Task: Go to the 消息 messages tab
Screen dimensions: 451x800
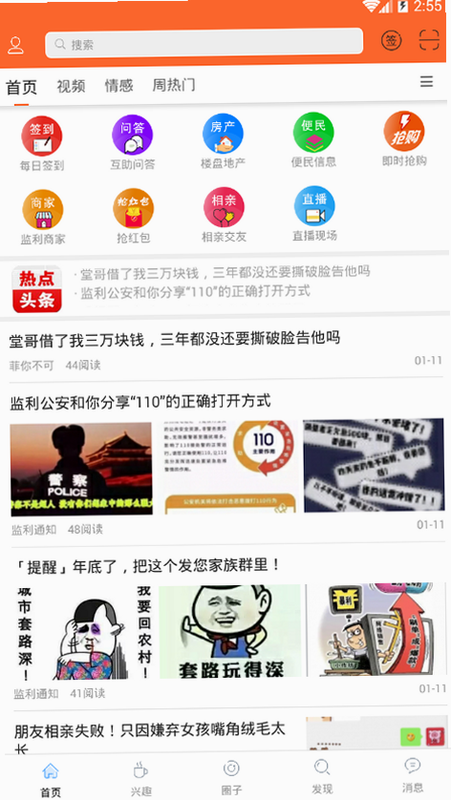Action: pyautogui.click(x=412, y=774)
